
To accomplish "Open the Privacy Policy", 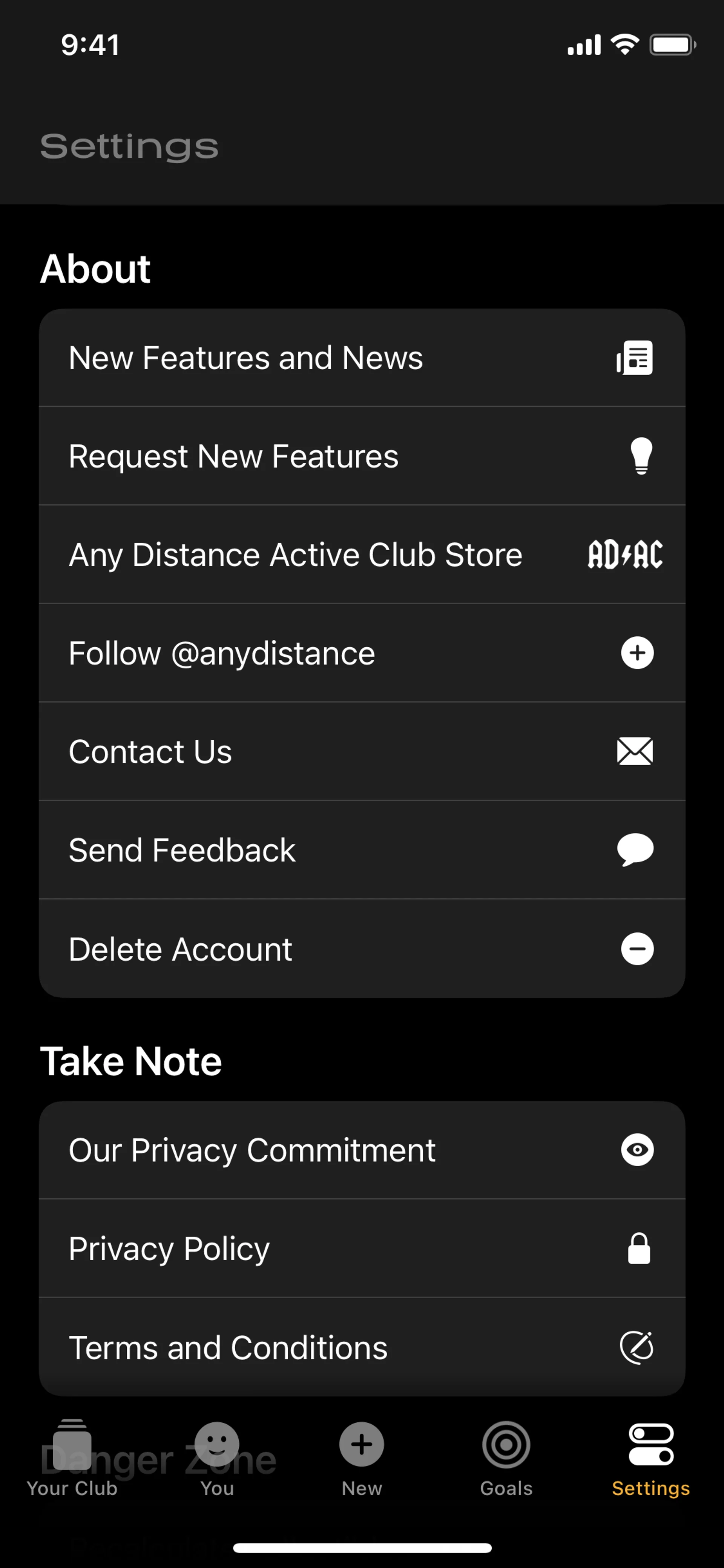I will [x=361, y=1249].
